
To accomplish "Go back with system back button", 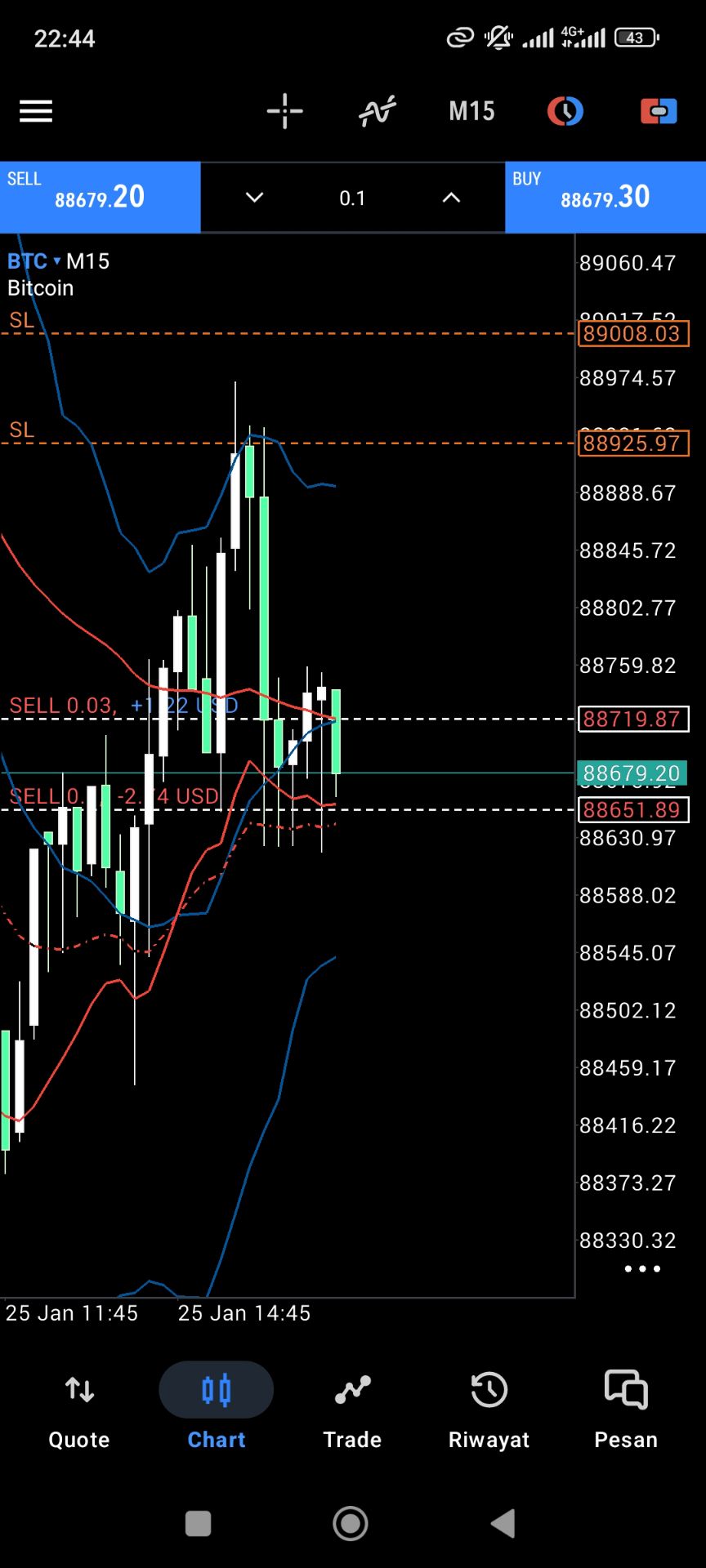I will click(x=503, y=1523).
